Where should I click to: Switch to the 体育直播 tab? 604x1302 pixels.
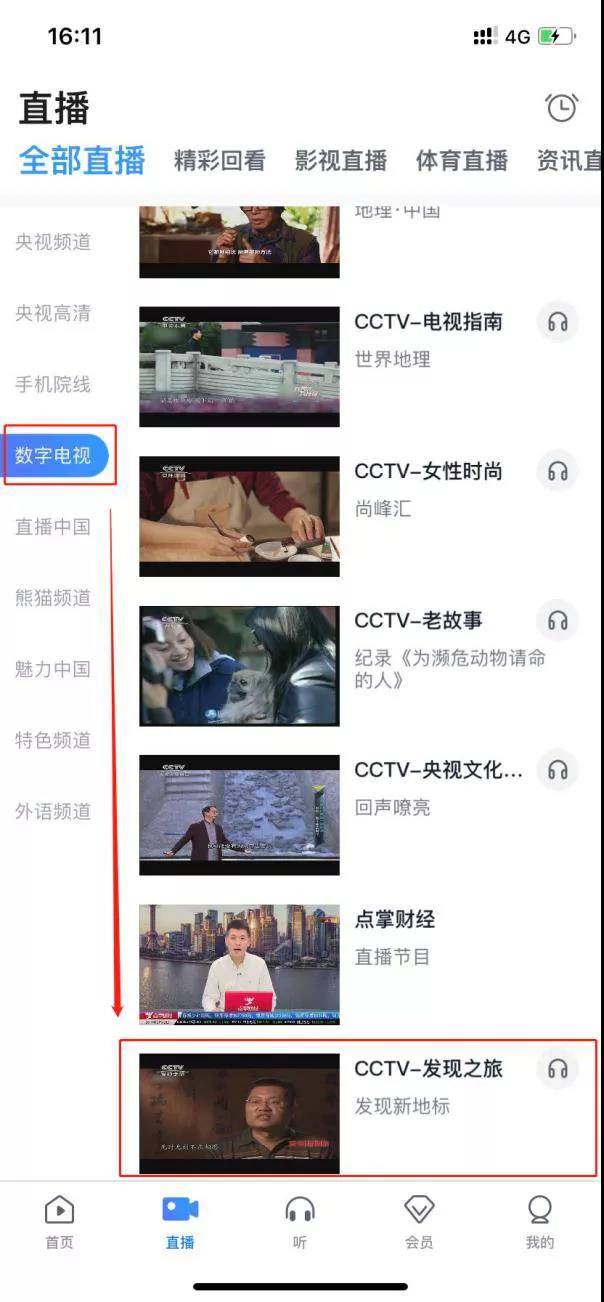point(461,160)
